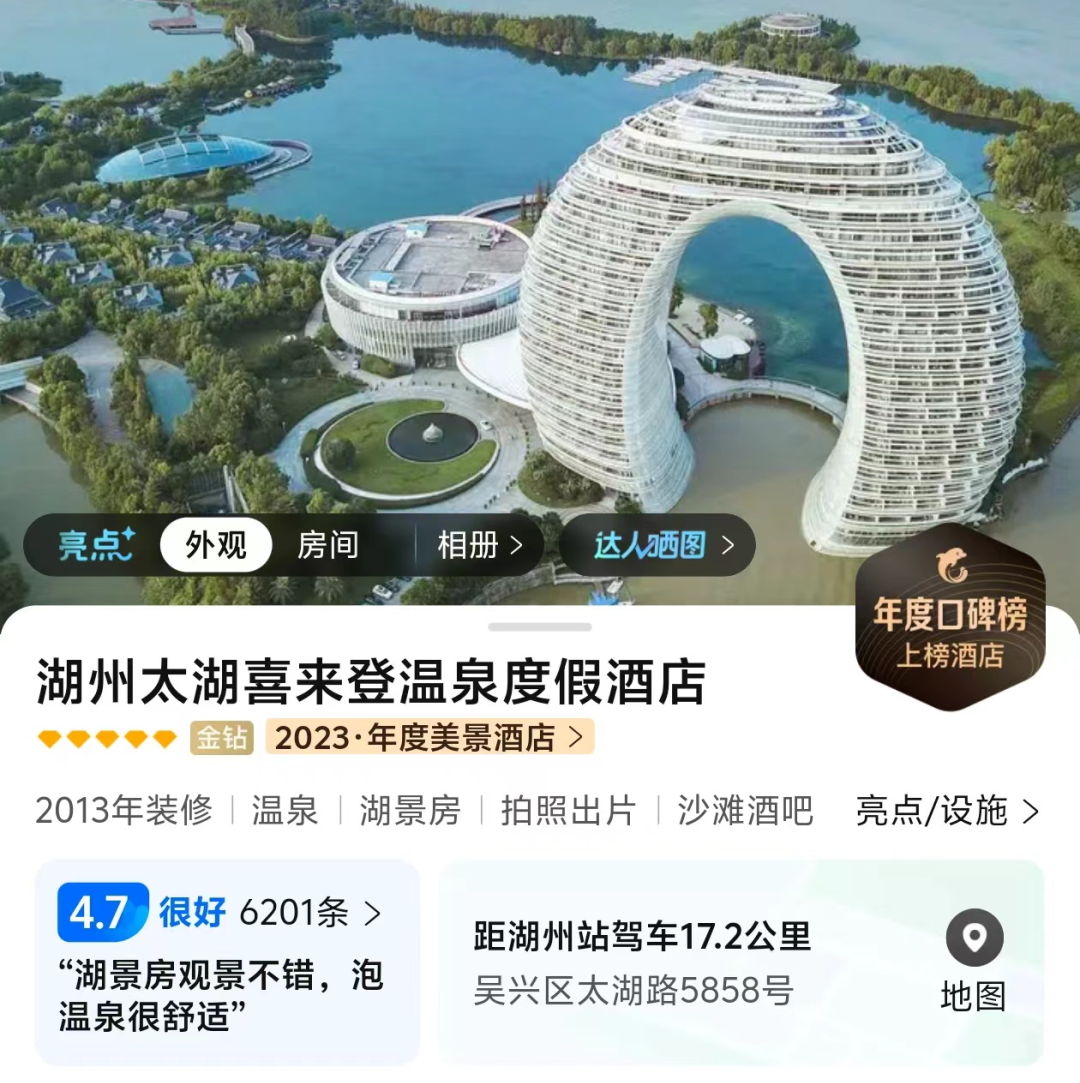View 亮点/设施 details
Viewport: 1080px width, 1083px height.
[947, 811]
